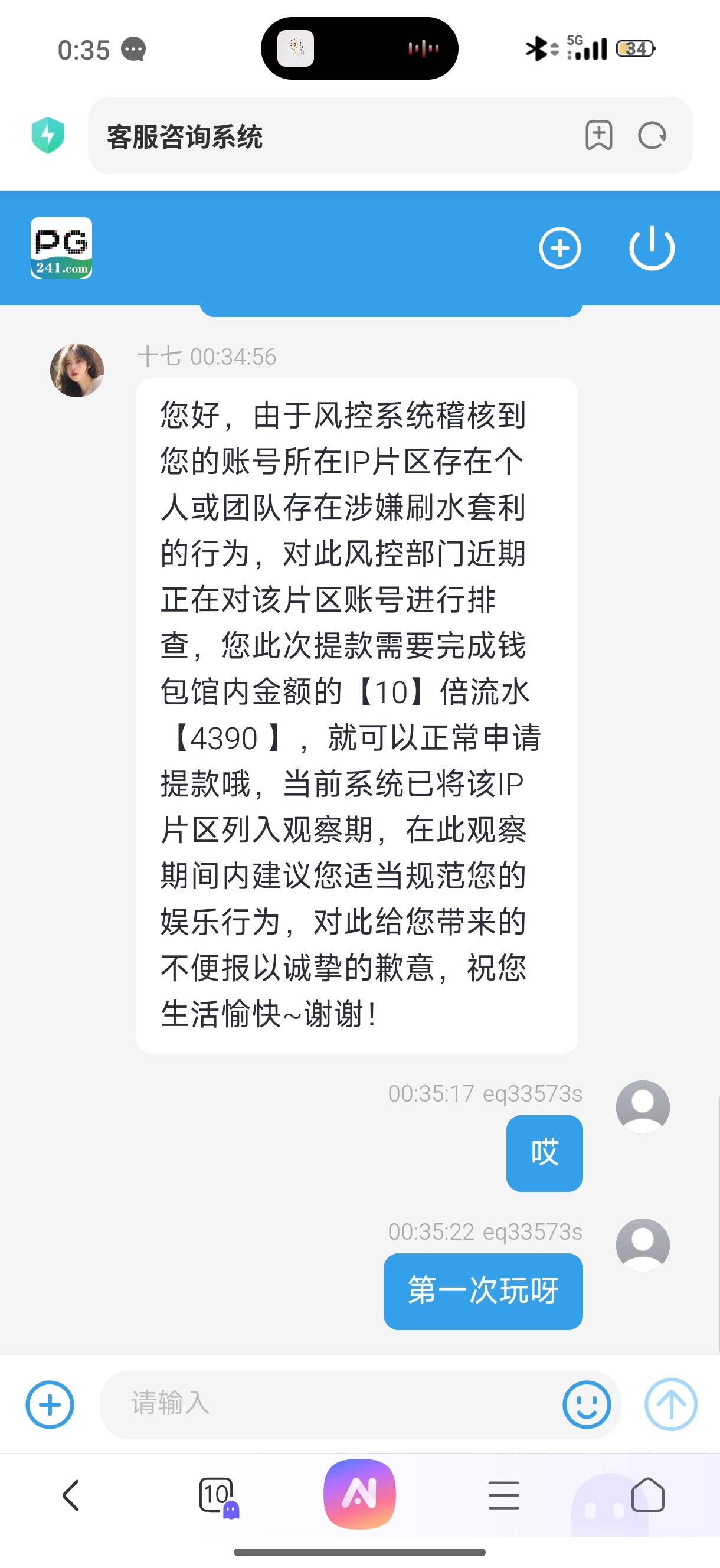Launch the AI assistant button

point(359,1494)
